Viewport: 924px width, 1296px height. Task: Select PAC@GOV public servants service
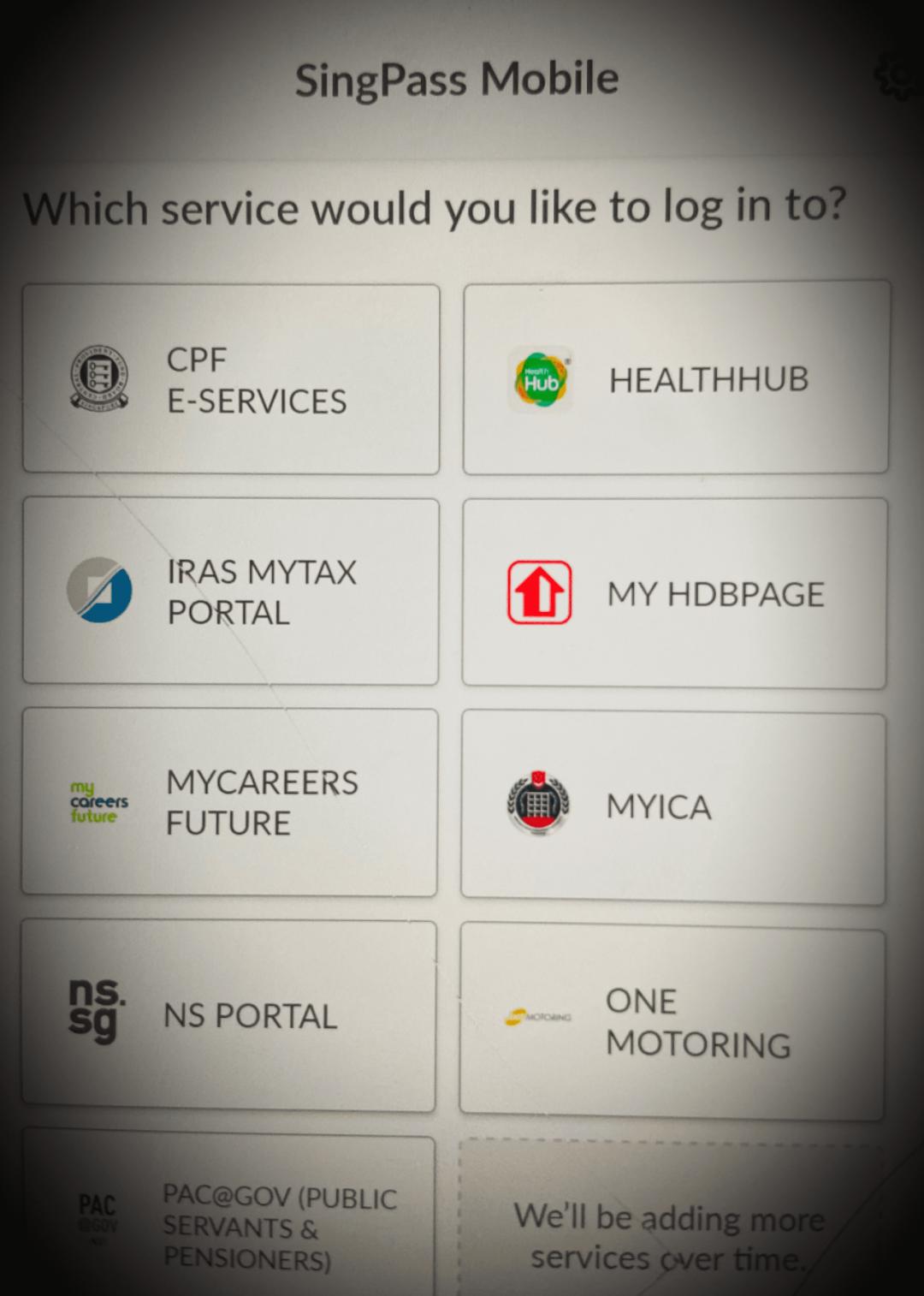point(228,1220)
